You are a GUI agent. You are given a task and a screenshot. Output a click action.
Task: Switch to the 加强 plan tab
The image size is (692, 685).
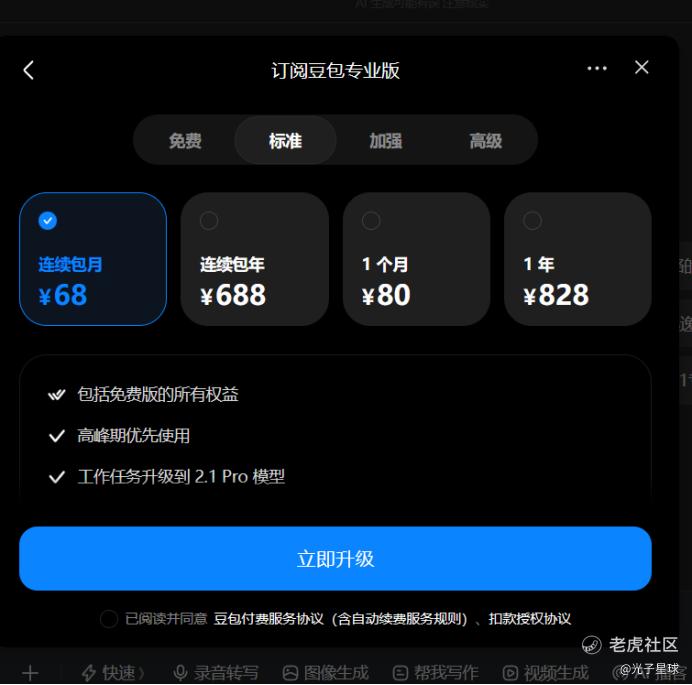[x=386, y=141]
